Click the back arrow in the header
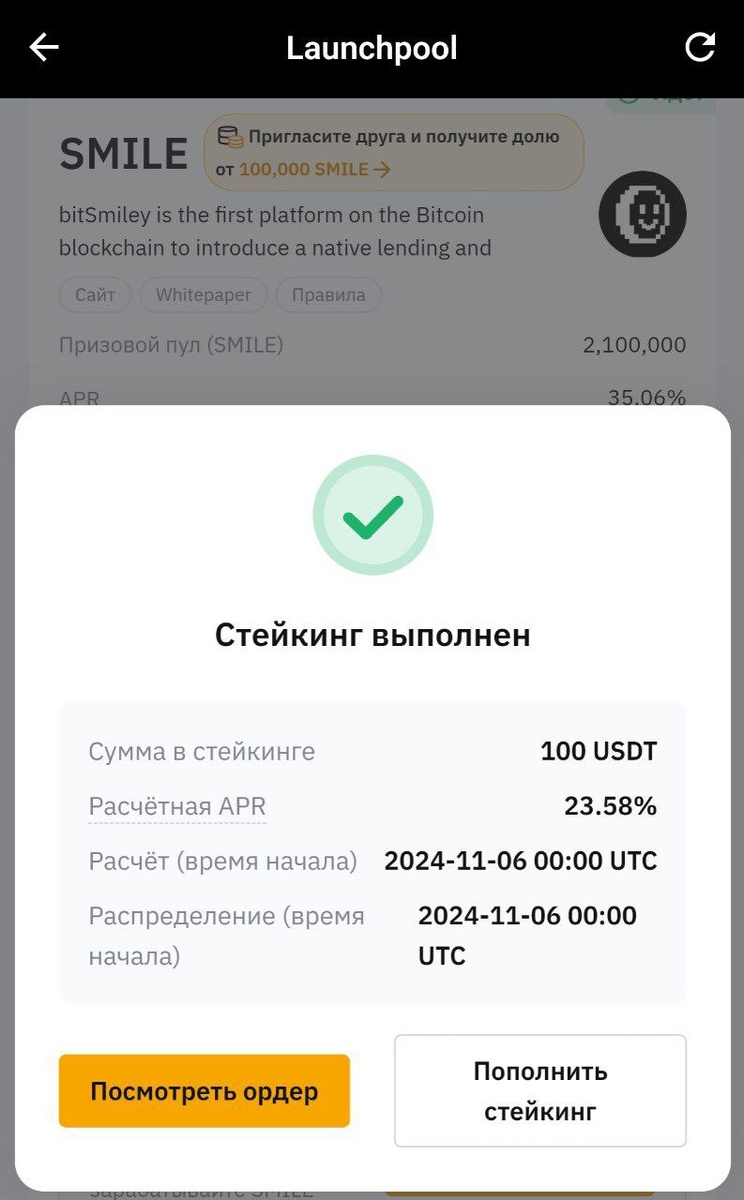 point(43,47)
